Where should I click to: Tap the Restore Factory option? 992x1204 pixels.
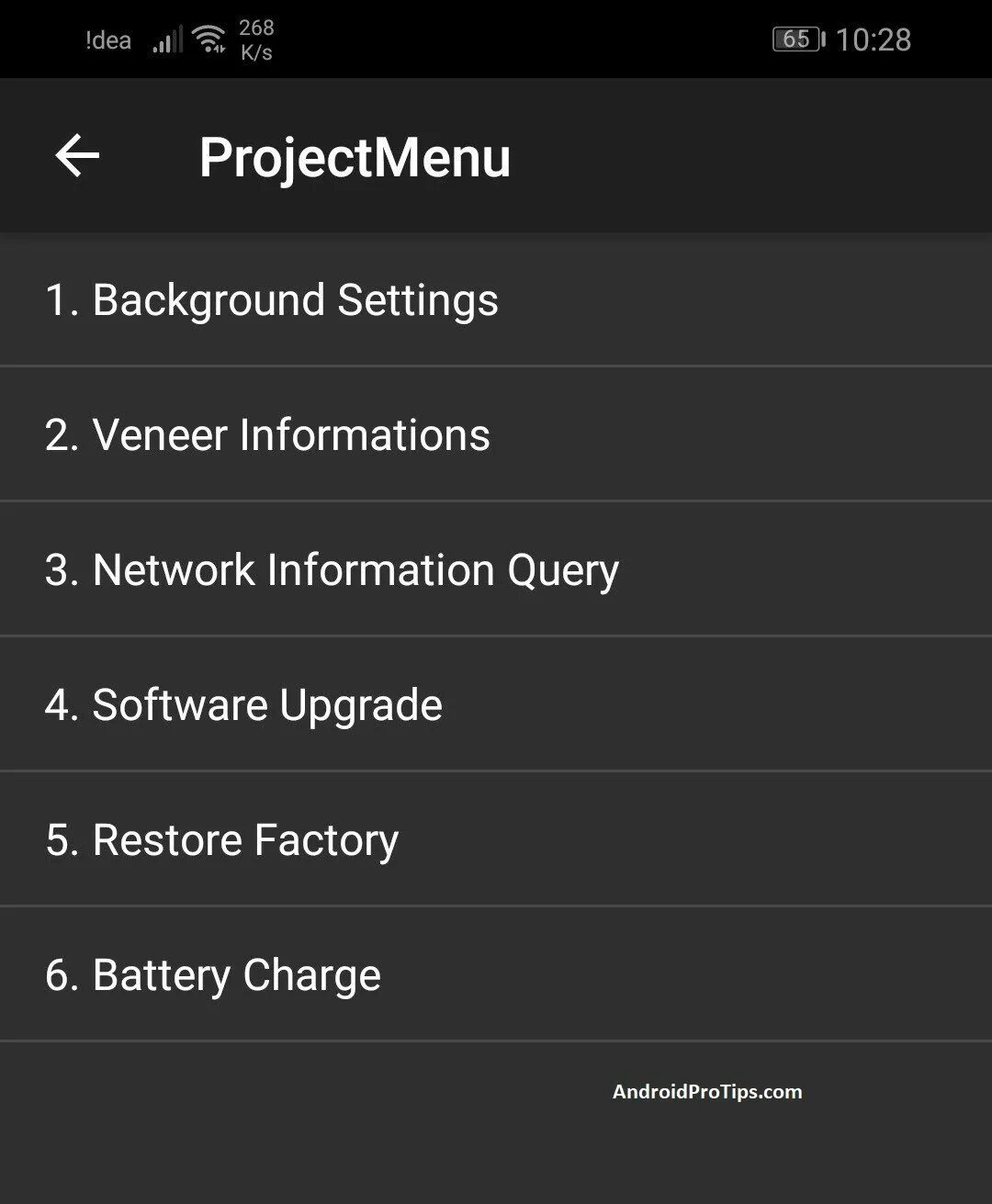click(221, 839)
